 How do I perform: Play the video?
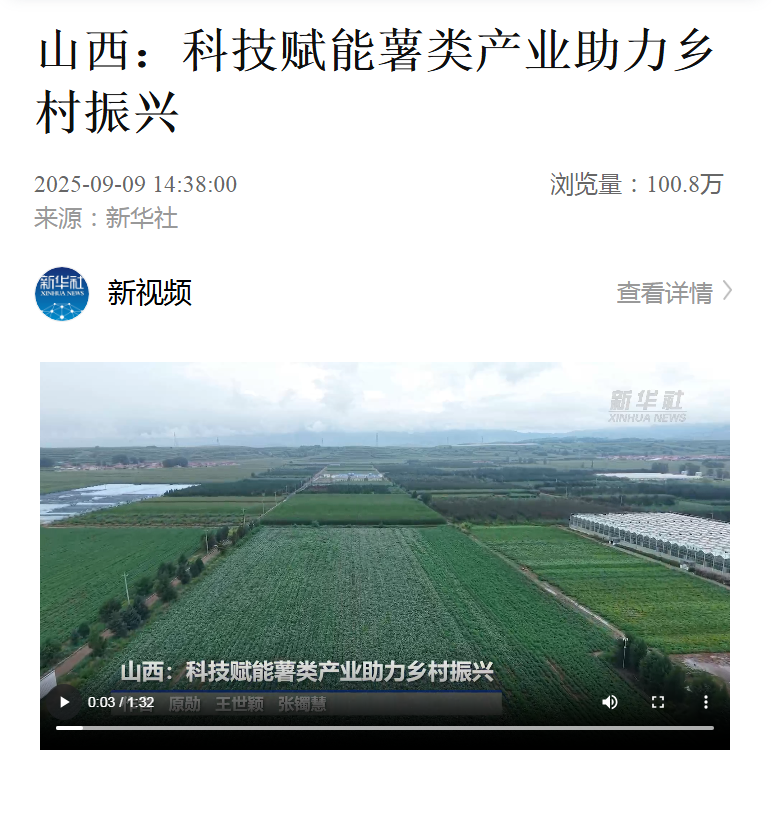(64, 702)
